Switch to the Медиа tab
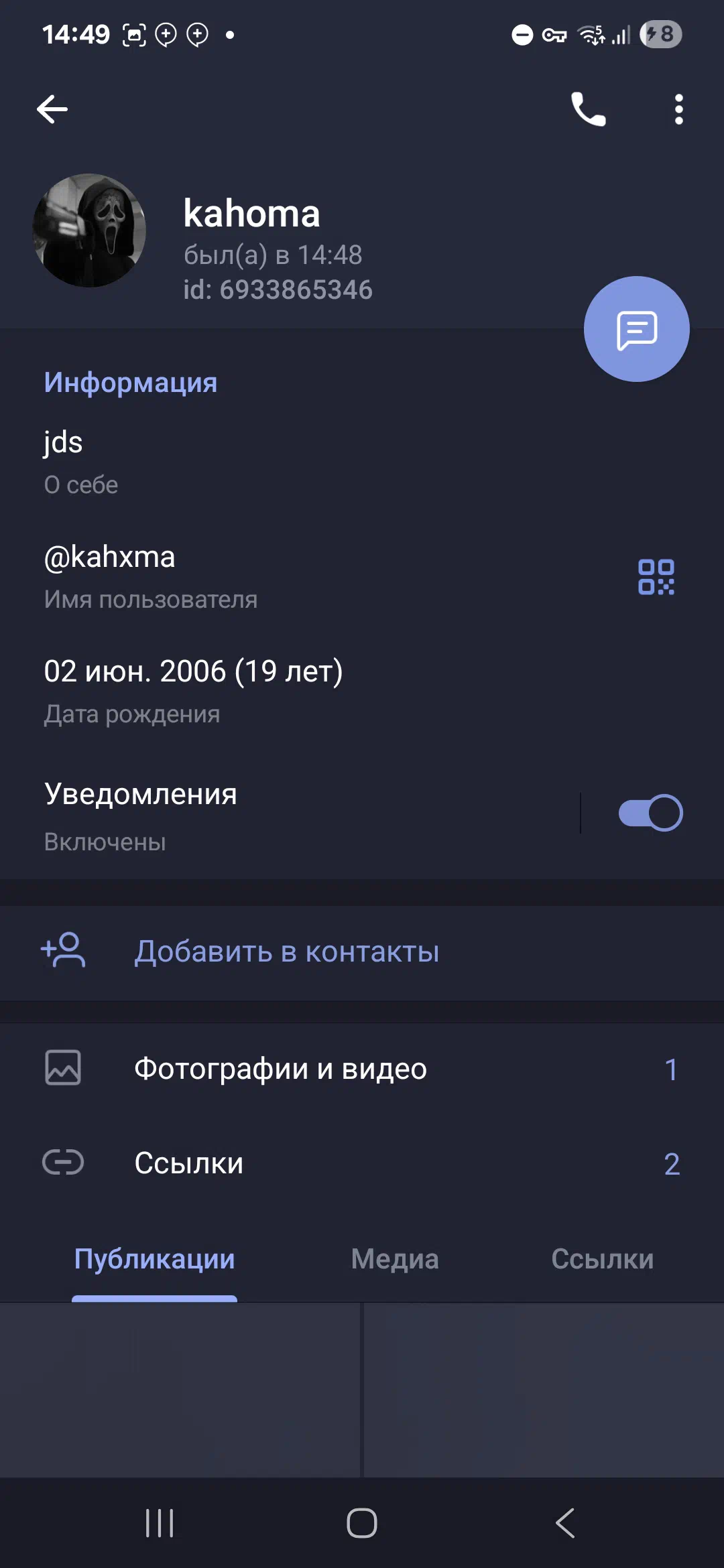This screenshot has width=724, height=1568. pyautogui.click(x=395, y=1259)
